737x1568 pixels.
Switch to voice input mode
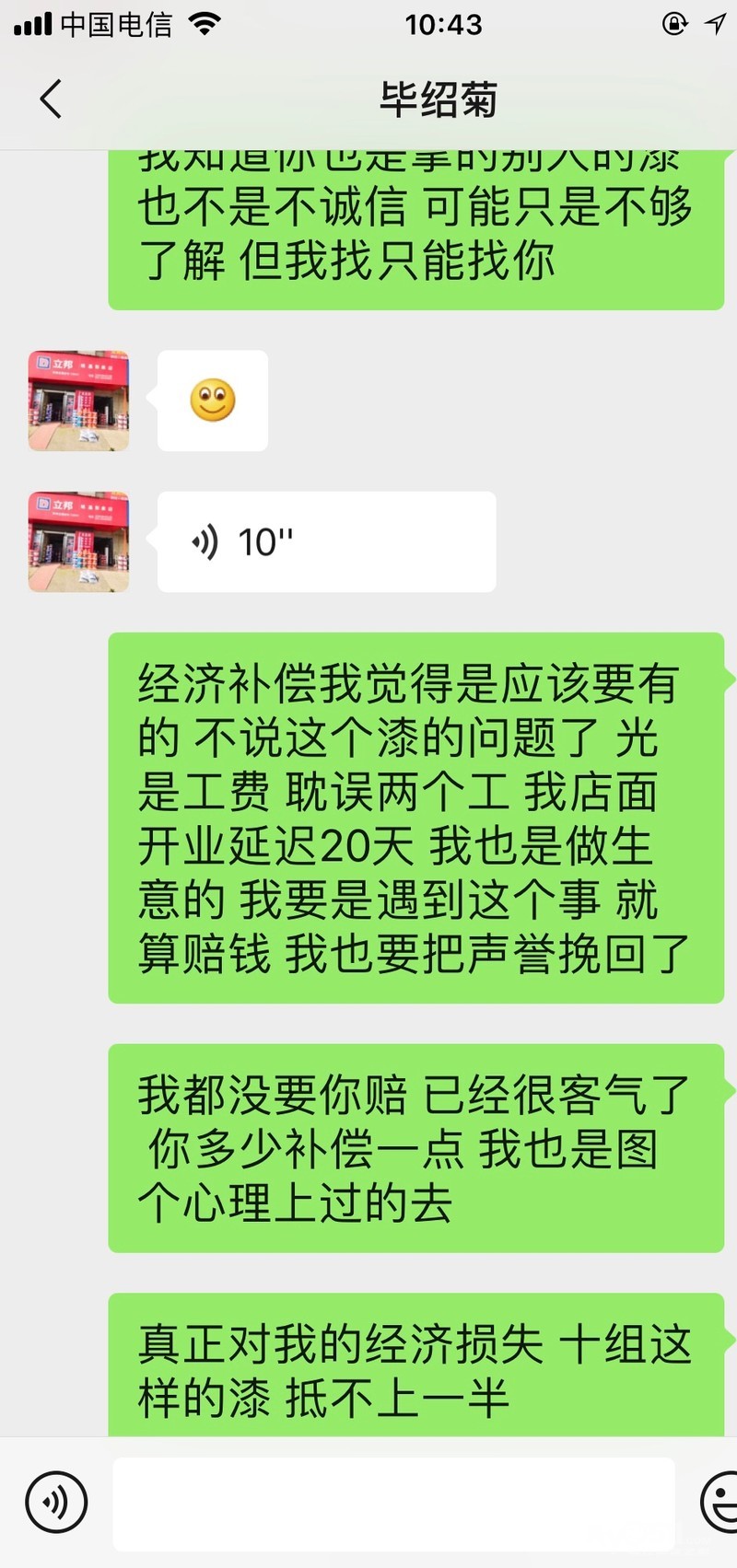click(x=56, y=1503)
